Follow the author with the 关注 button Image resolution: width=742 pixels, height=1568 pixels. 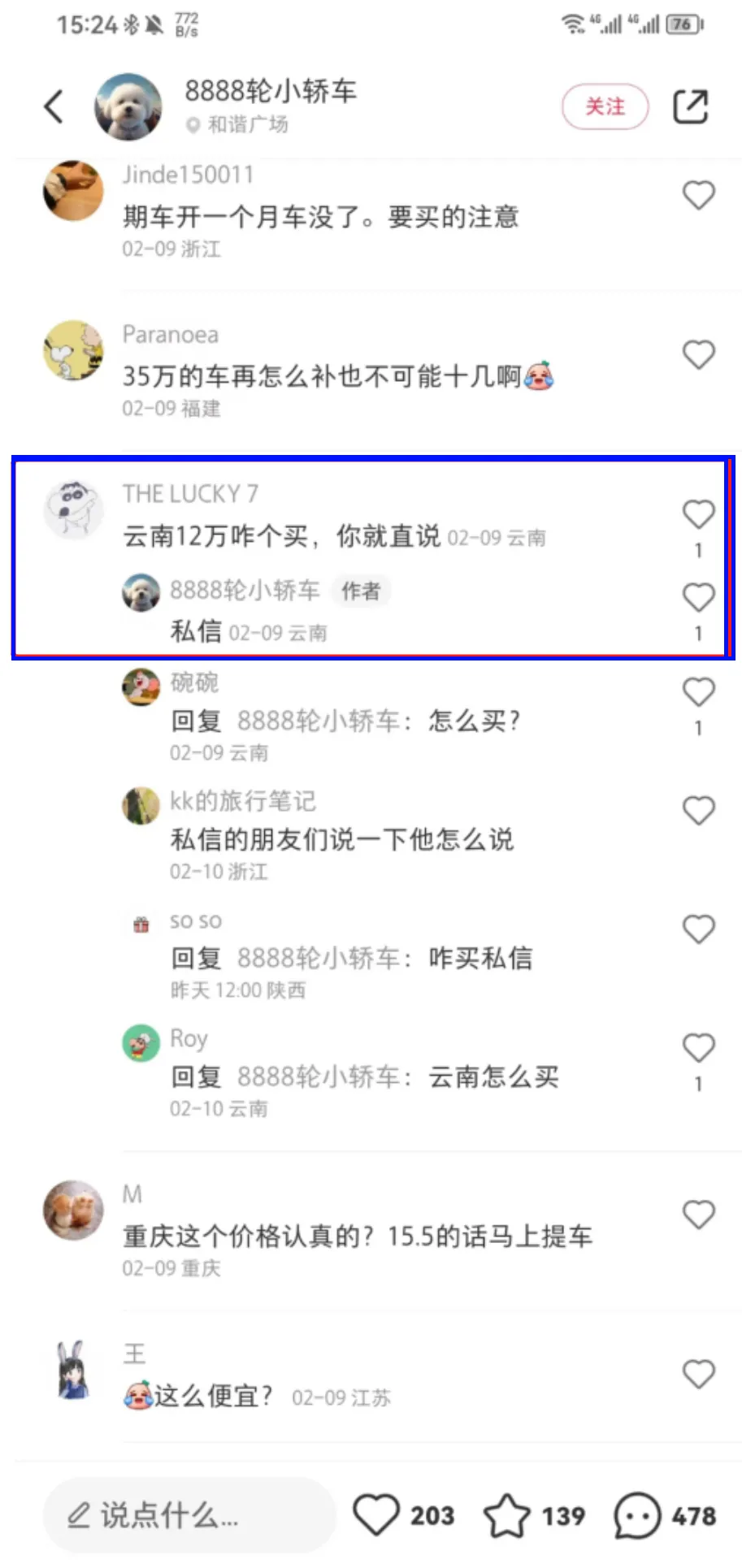[605, 106]
